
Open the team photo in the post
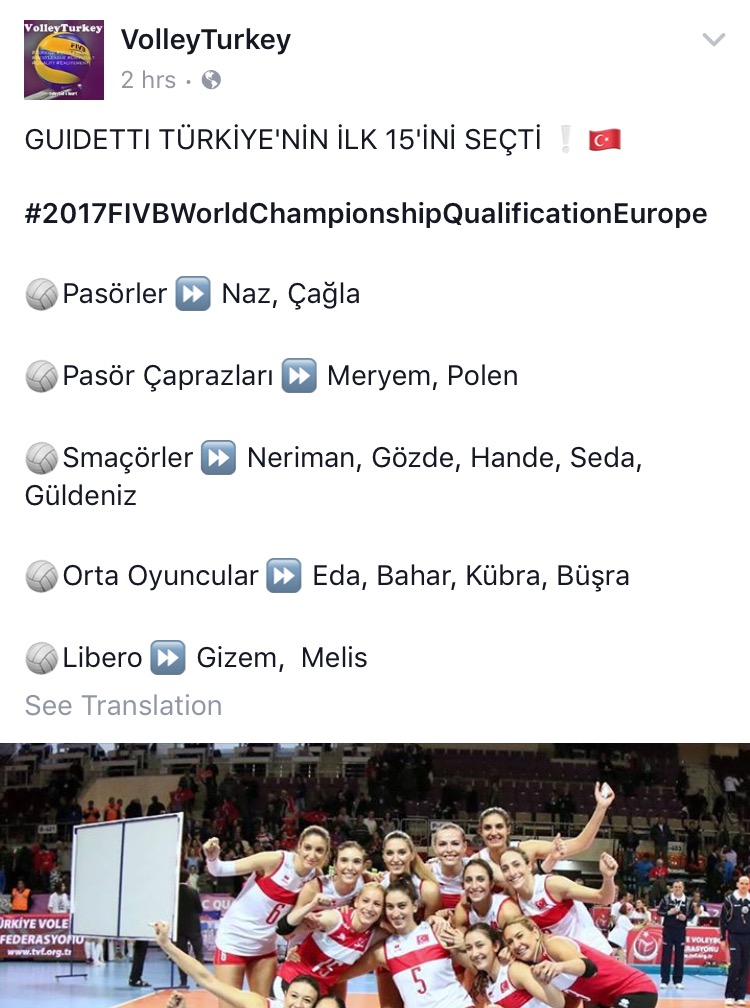[375, 876]
